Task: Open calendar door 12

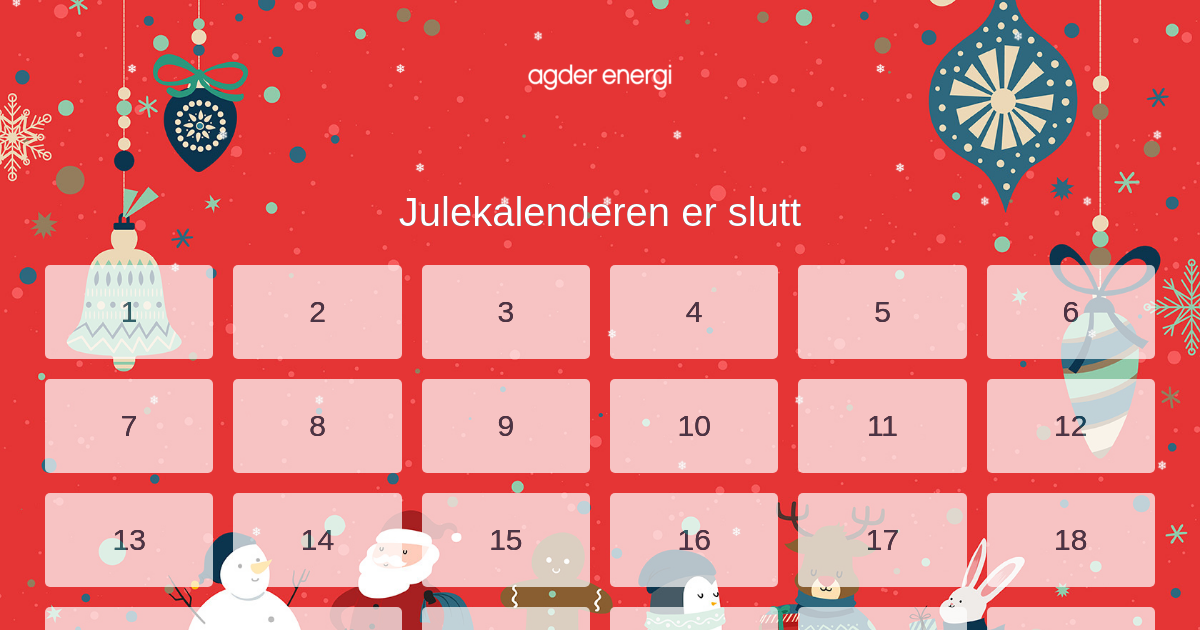Action: 1070,426
